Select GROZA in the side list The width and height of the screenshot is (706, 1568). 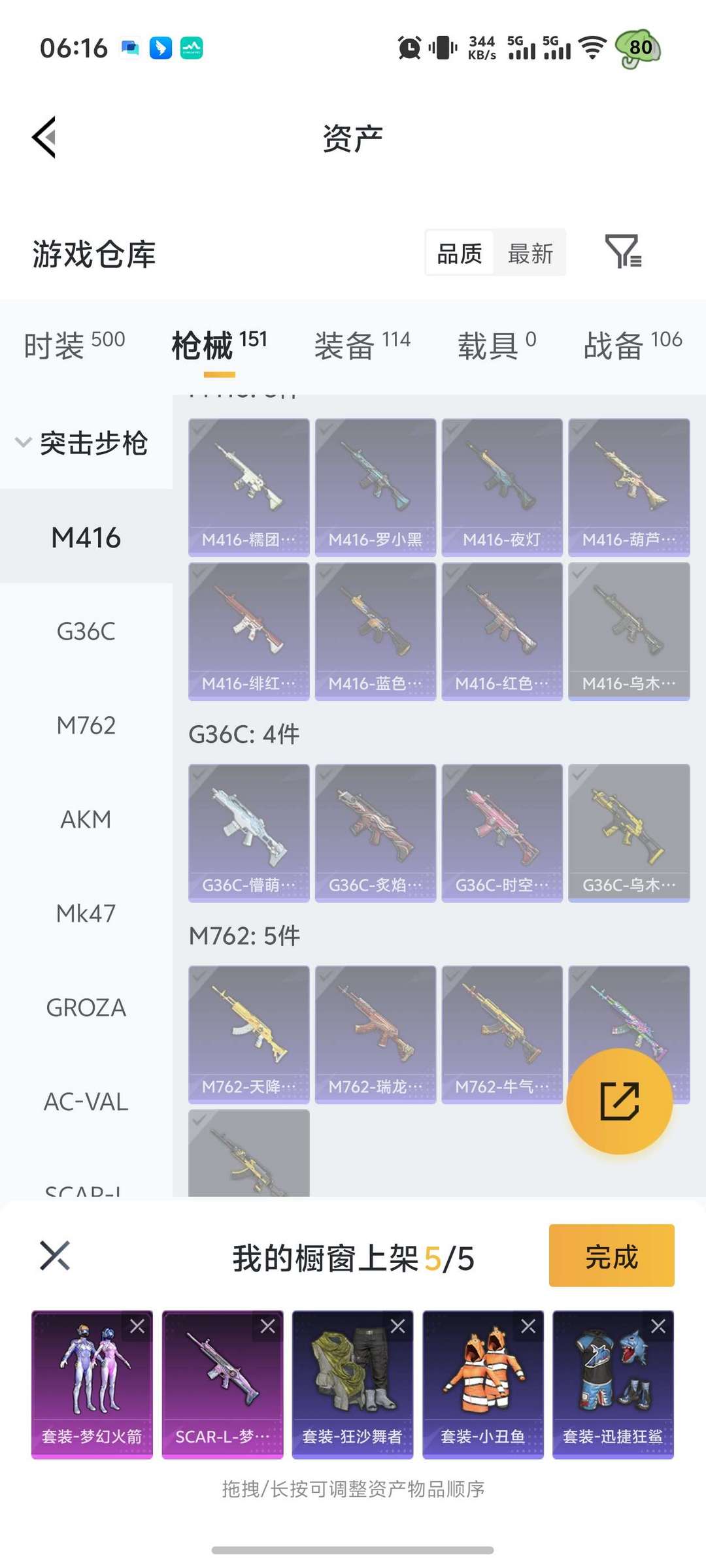(x=86, y=1007)
